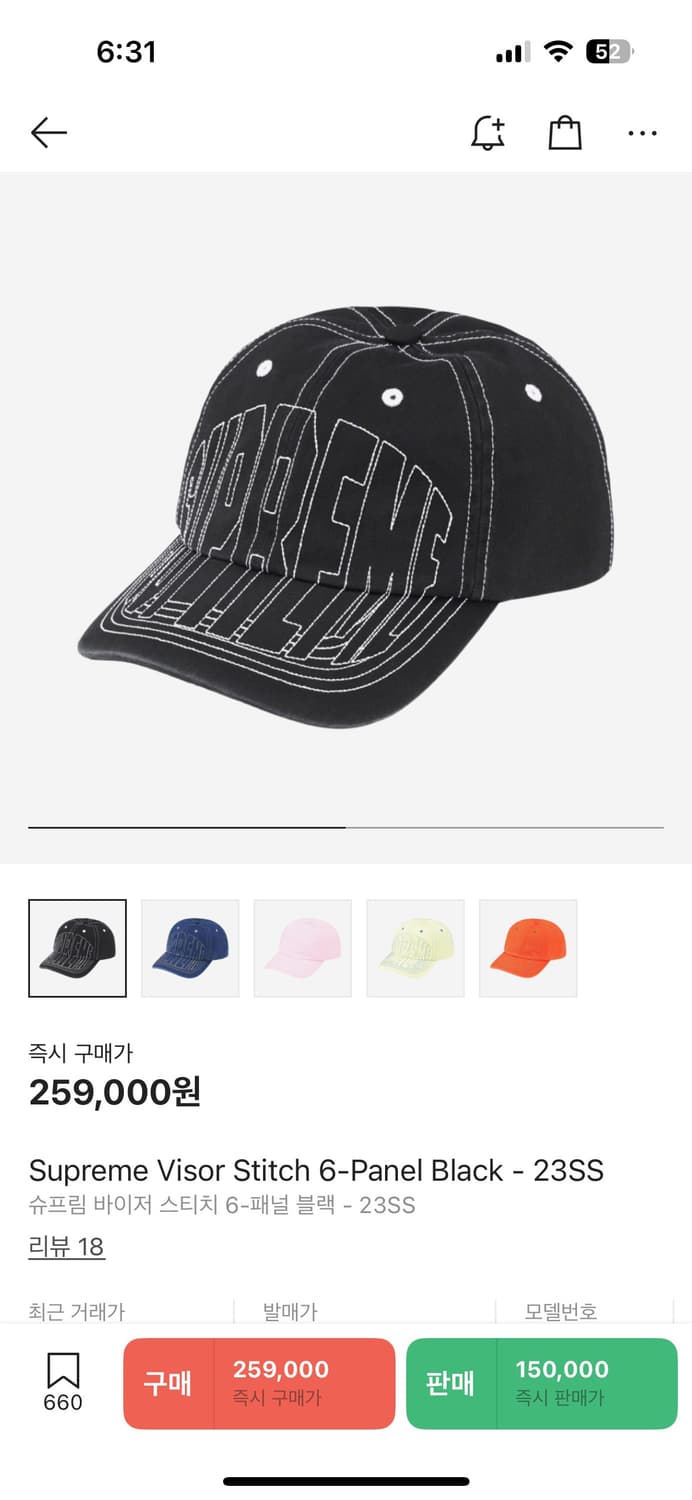View the pink cap variant

tap(303, 948)
